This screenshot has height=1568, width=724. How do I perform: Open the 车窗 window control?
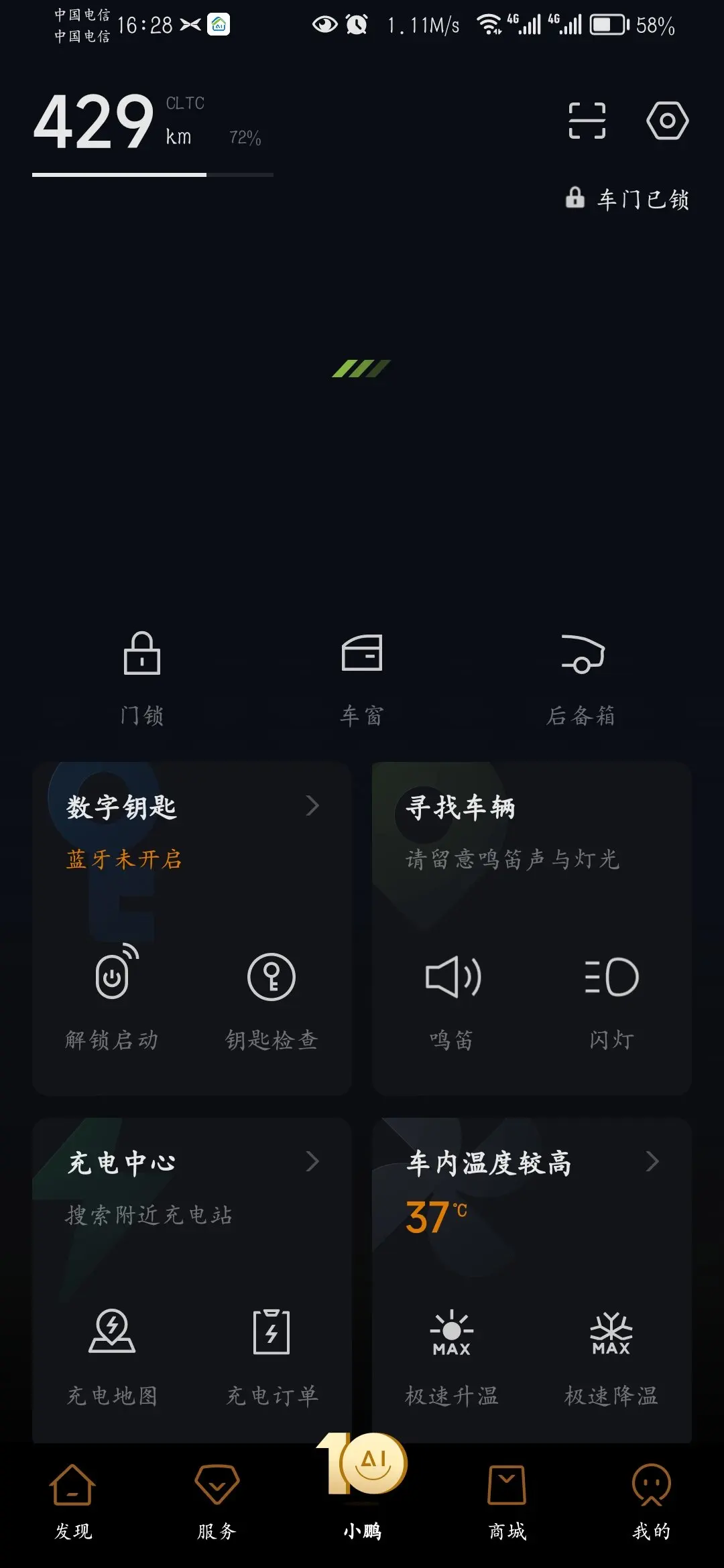[362, 677]
